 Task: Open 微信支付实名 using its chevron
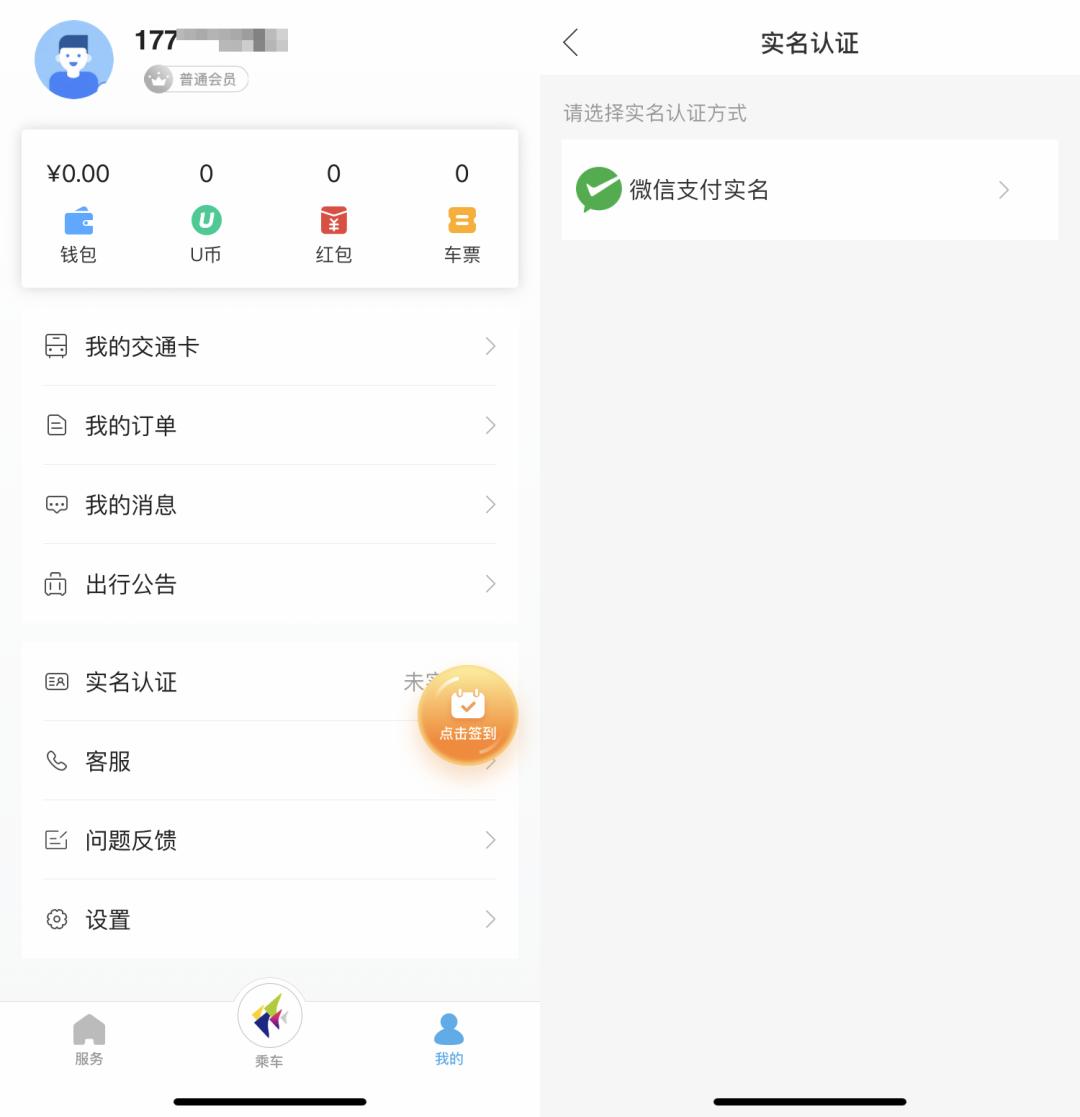[x=1003, y=189]
